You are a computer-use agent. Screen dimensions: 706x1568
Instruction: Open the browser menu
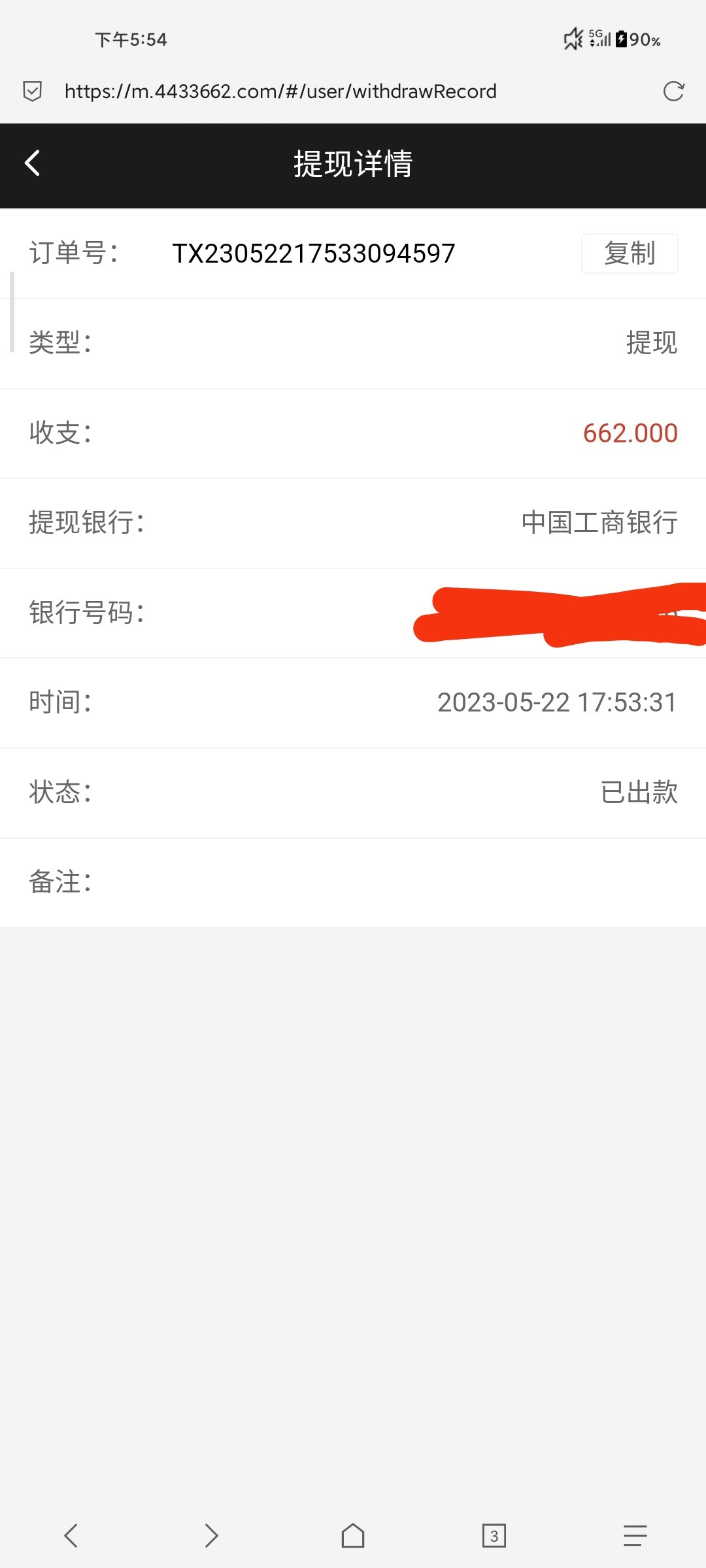coord(635,1535)
